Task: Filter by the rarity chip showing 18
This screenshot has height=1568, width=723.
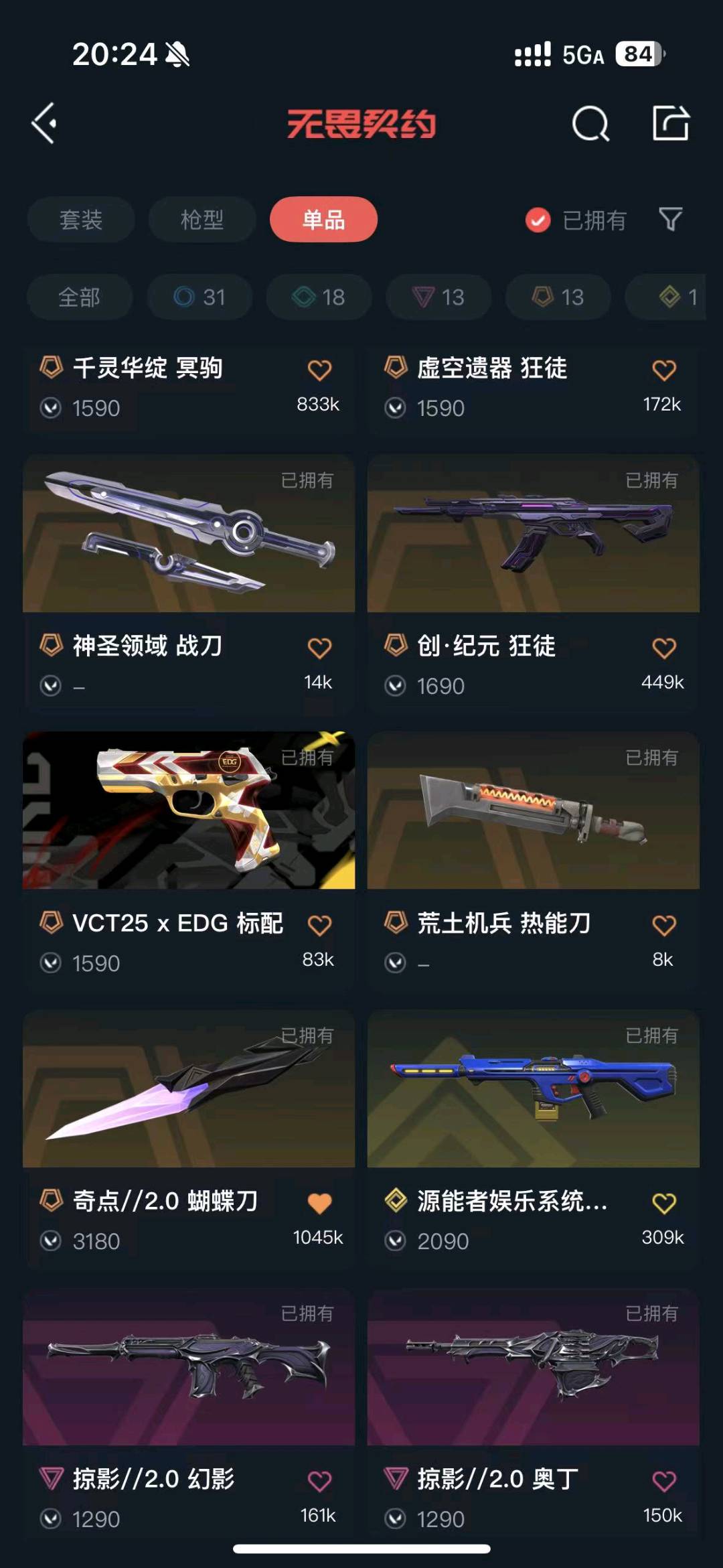Action: pos(319,297)
